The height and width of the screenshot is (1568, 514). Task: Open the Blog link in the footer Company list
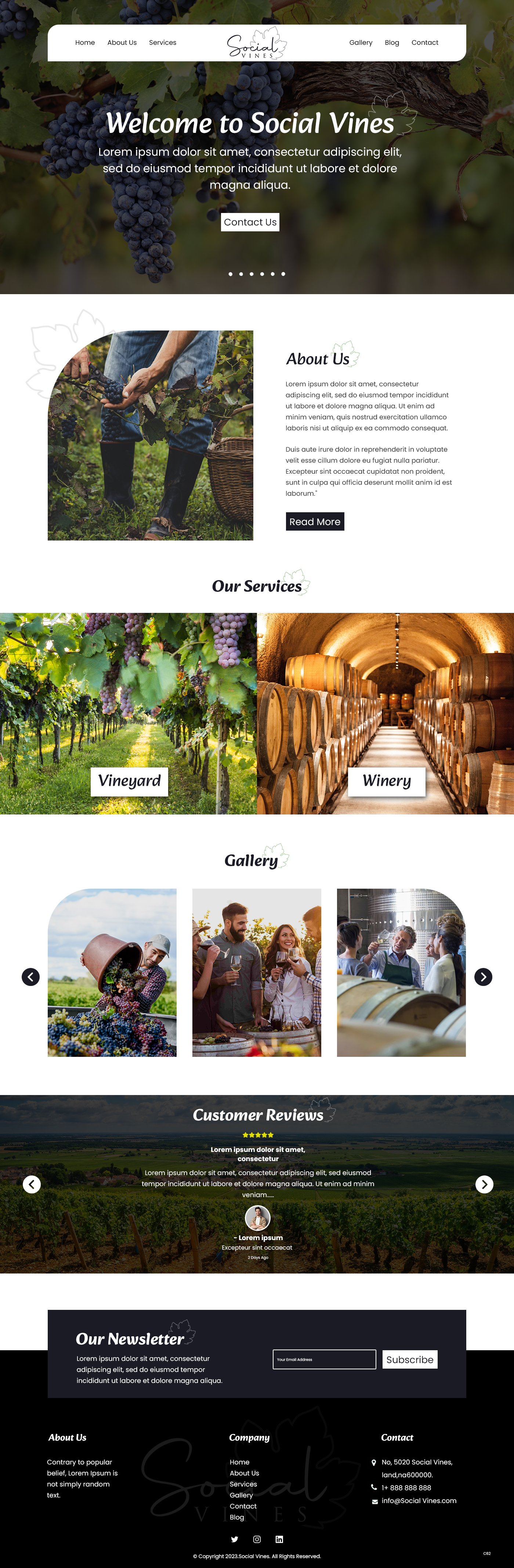coord(236,1517)
